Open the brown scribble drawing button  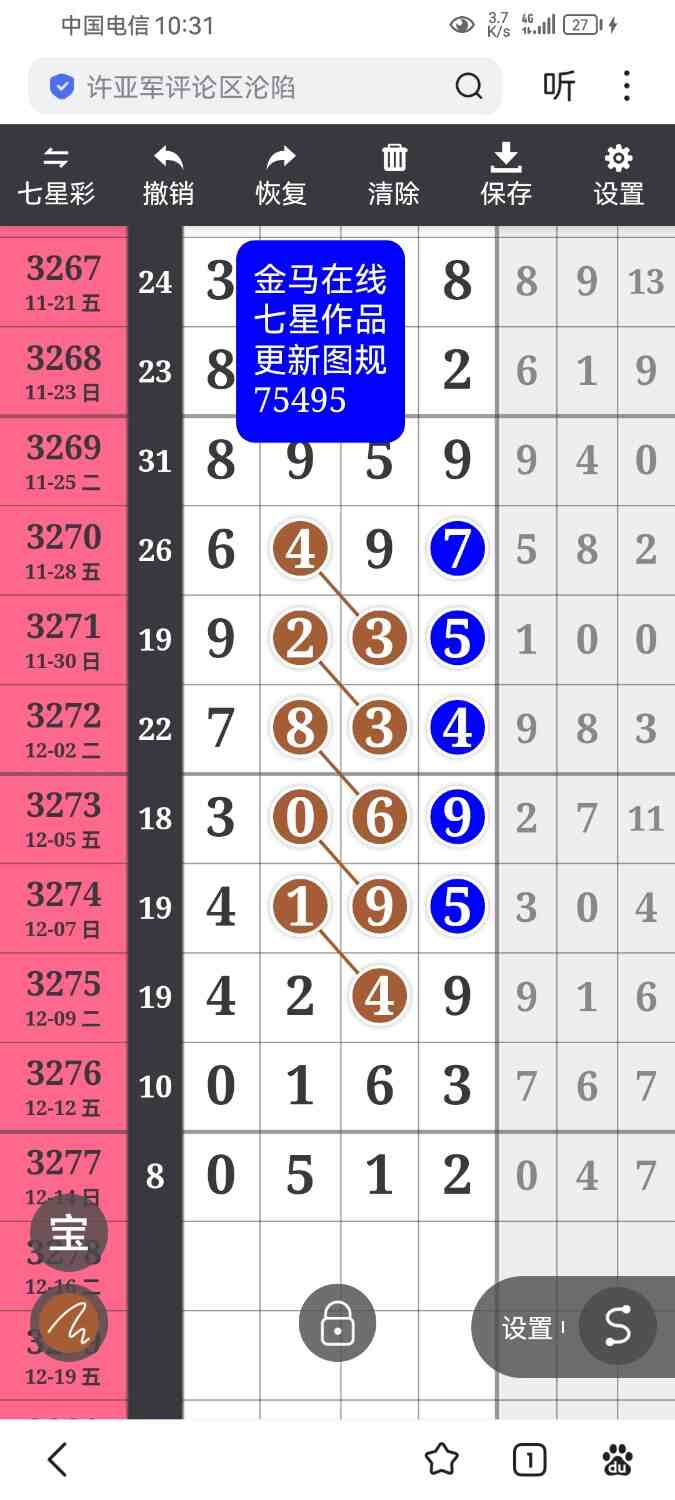(69, 1325)
